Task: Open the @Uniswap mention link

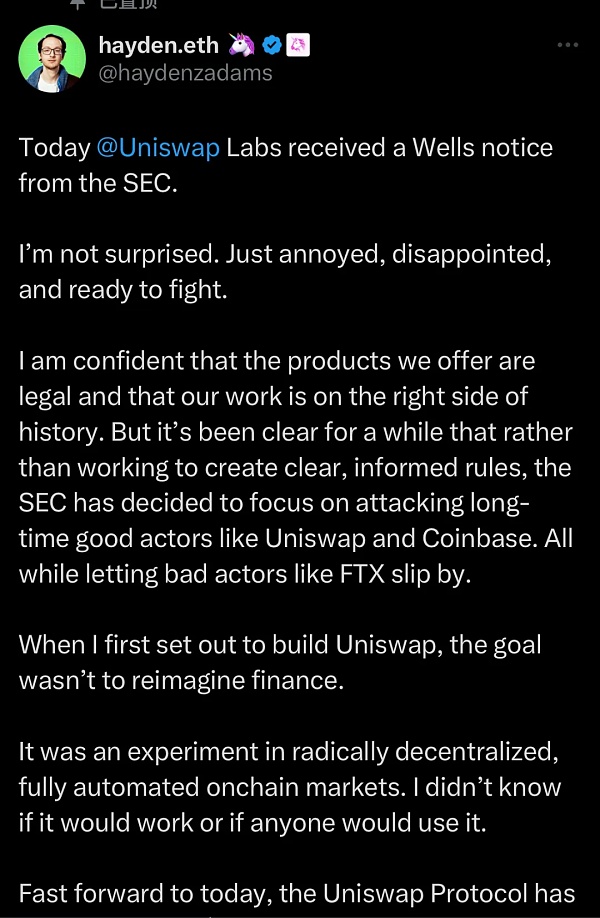Action: [158, 148]
